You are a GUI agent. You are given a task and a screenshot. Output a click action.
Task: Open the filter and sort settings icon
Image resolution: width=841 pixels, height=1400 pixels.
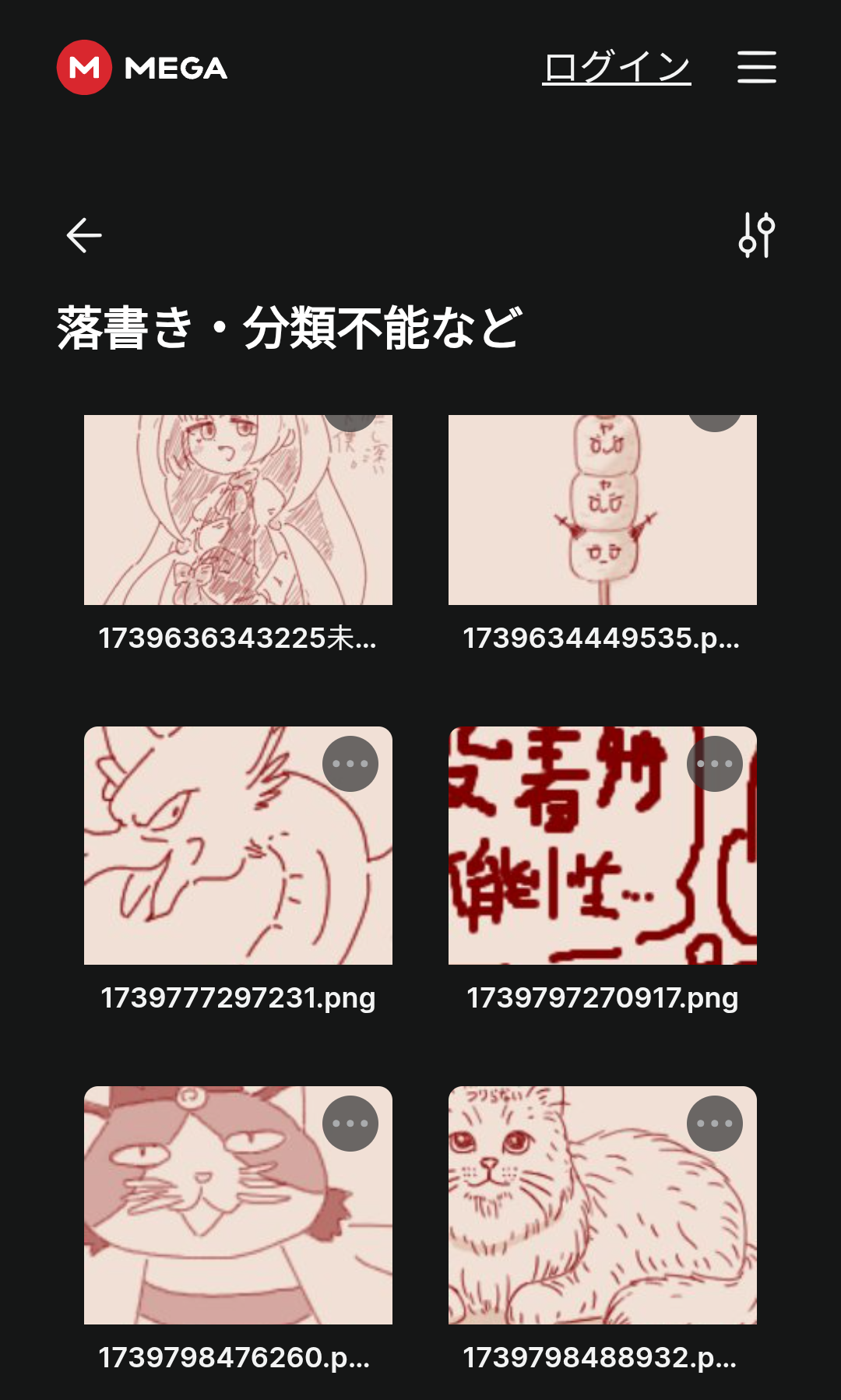(757, 235)
